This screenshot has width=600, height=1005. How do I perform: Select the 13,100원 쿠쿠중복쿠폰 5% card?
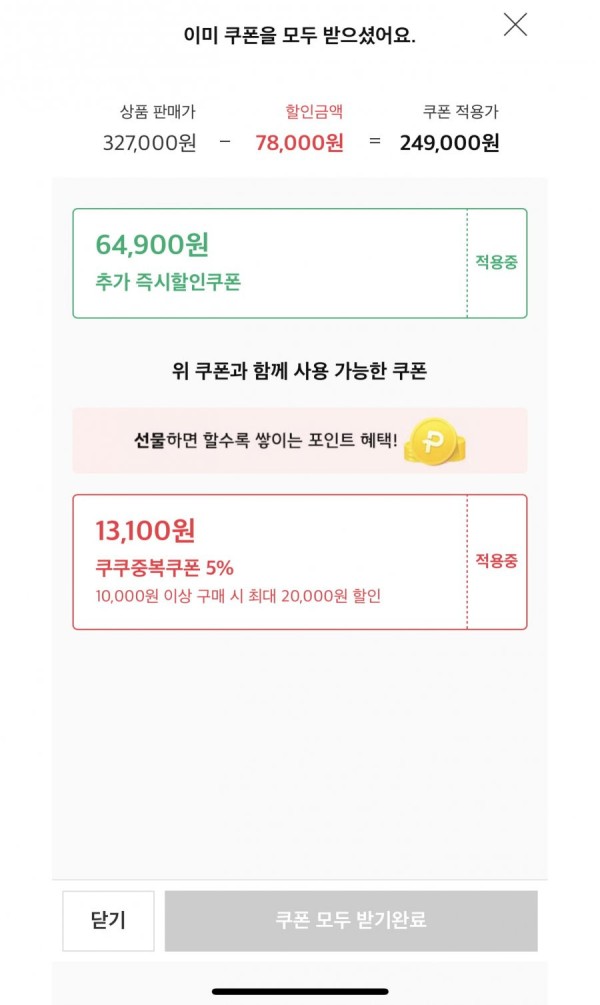270,562
